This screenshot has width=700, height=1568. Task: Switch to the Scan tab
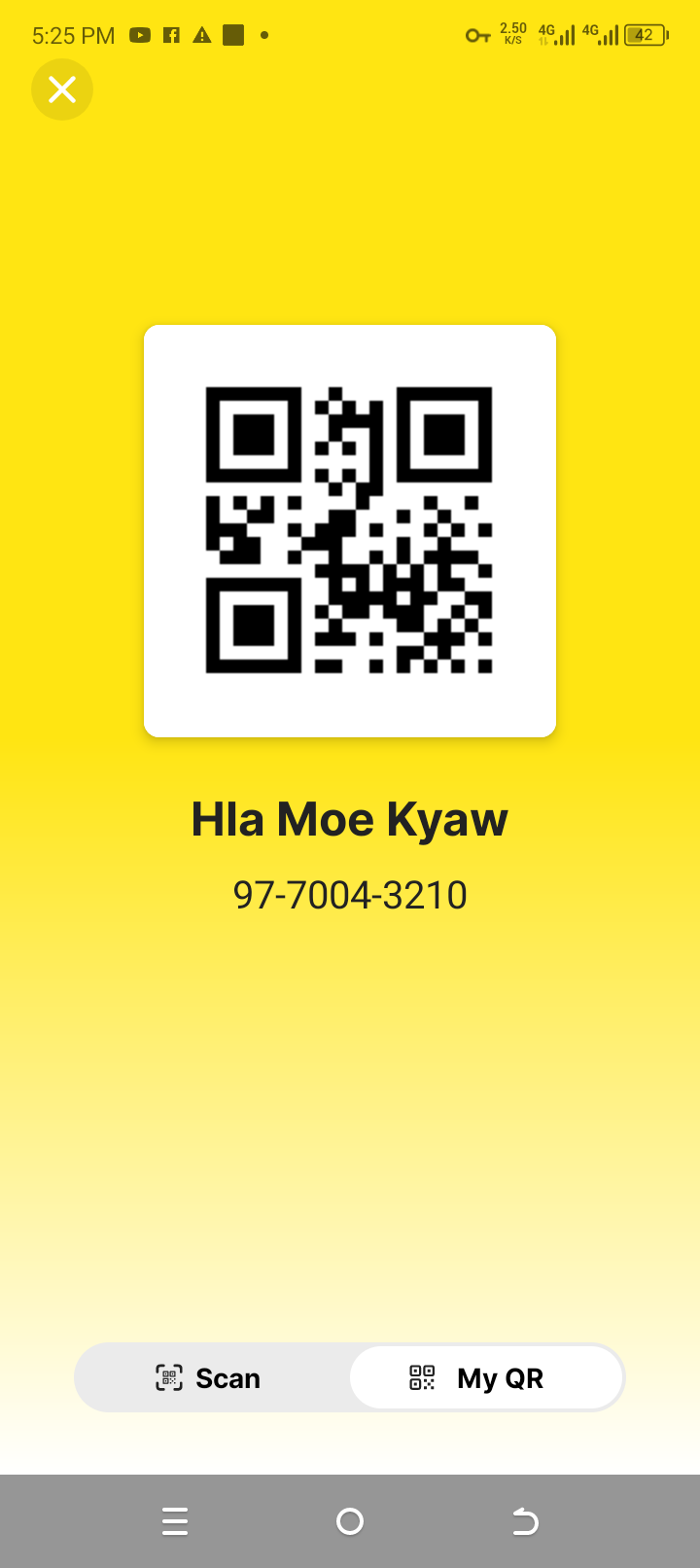tap(210, 1377)
